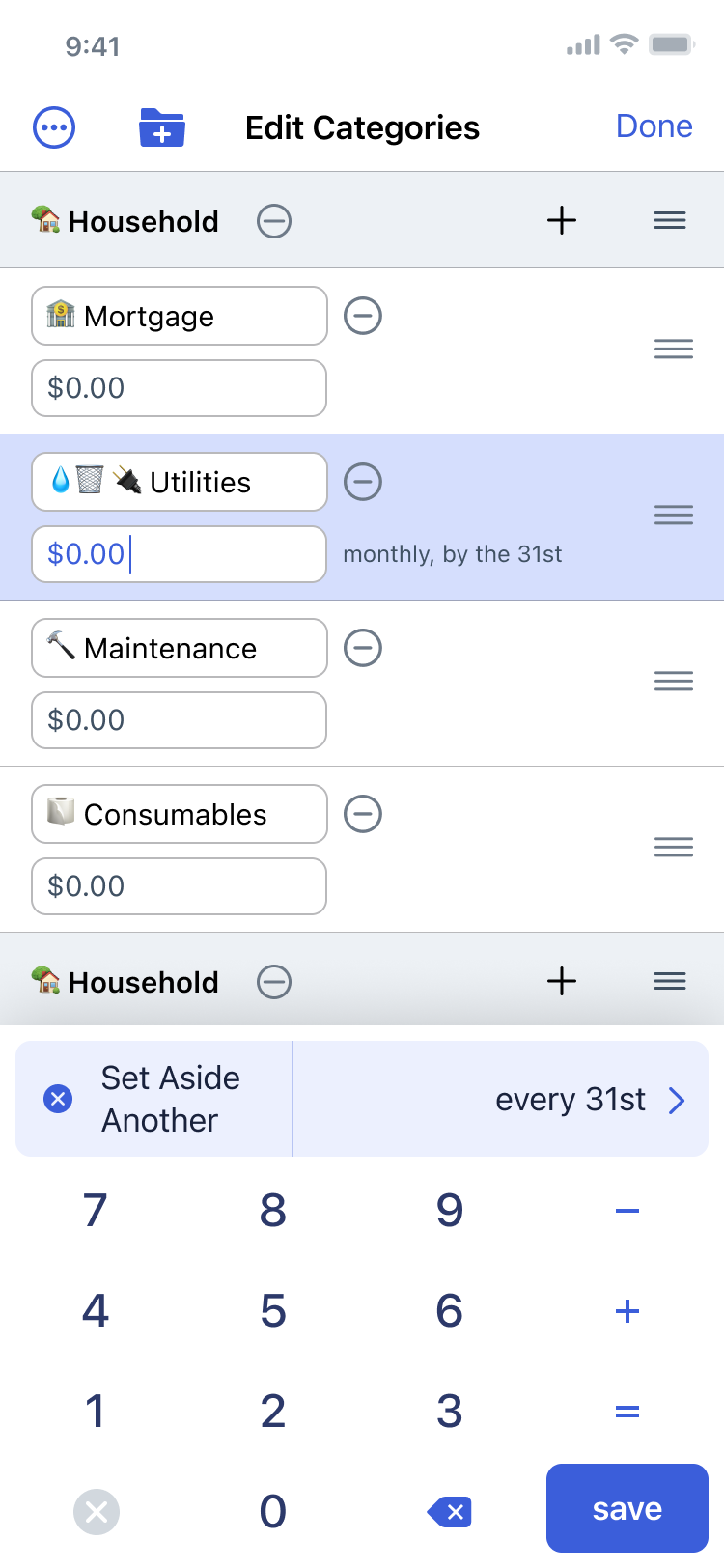Enter digit 5 on the keypad
This screenshot has width=724, height=1568.
273,1310
